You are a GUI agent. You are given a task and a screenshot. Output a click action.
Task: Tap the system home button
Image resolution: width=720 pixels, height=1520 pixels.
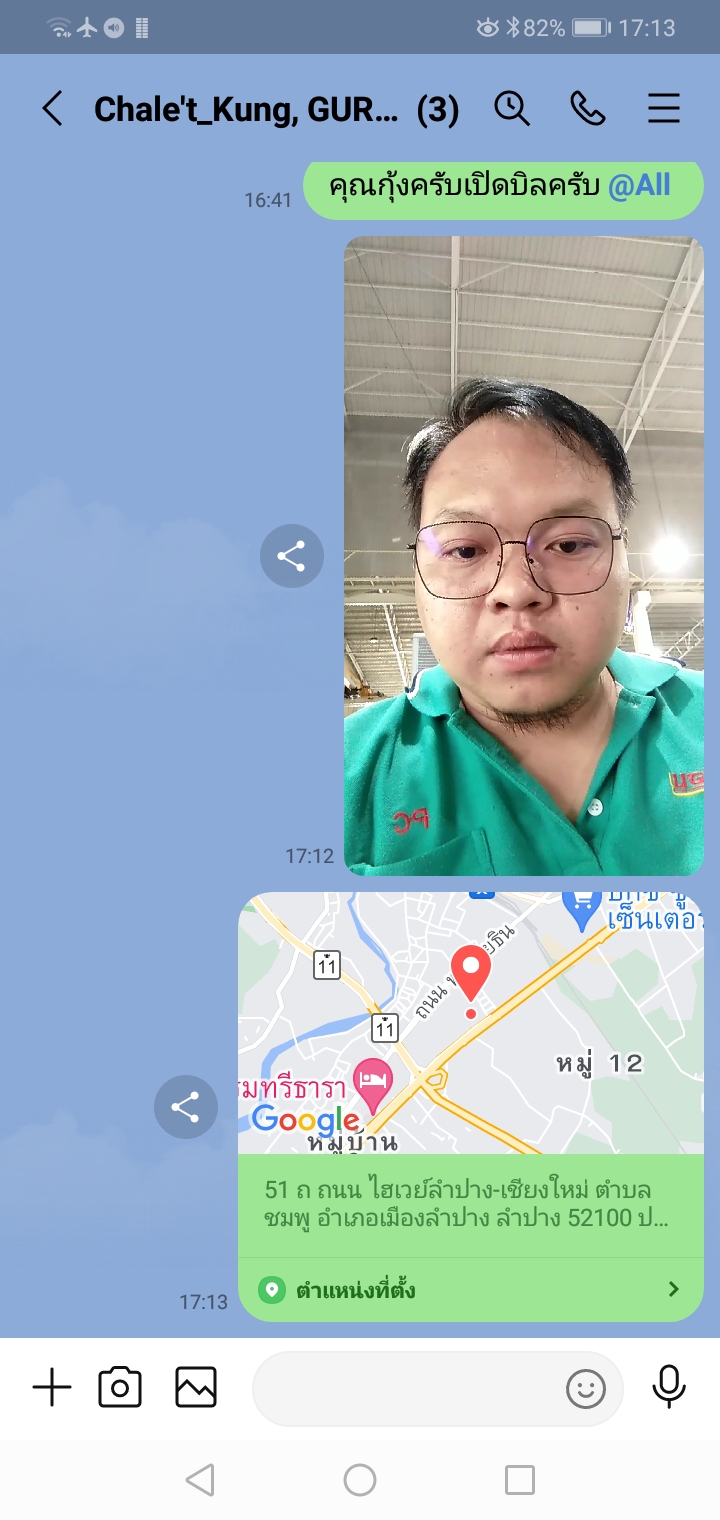tap(360, 1480)
